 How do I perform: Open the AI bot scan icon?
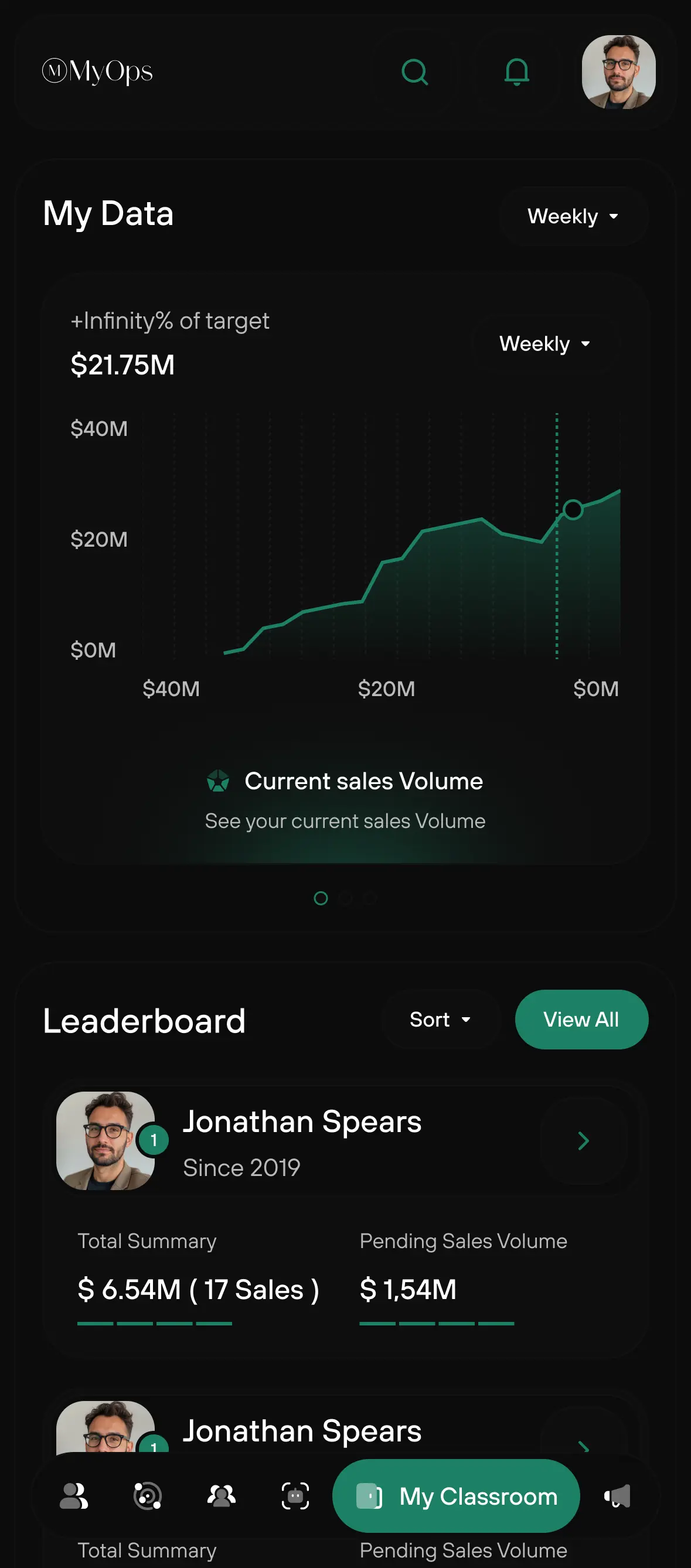295,1496
